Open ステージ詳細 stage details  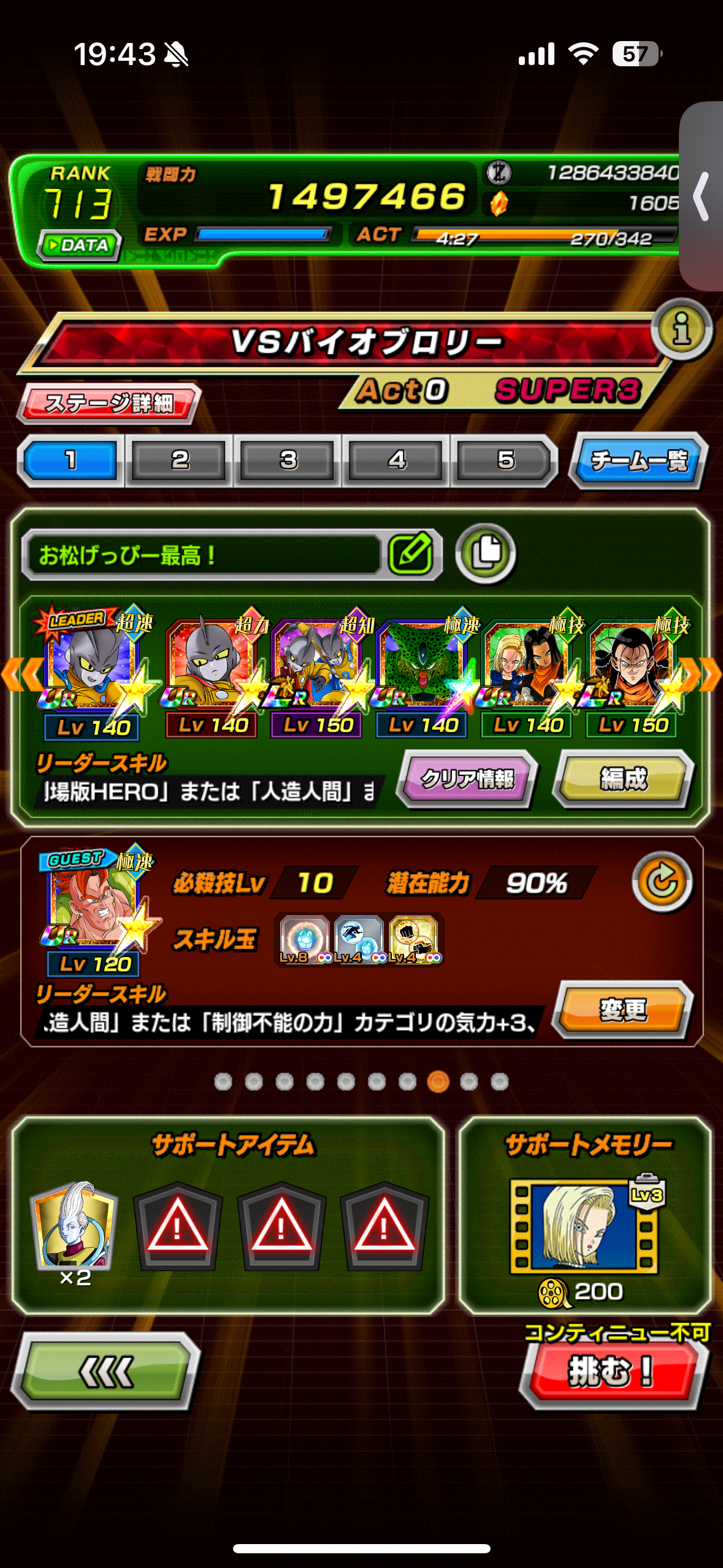coord(109,404)
